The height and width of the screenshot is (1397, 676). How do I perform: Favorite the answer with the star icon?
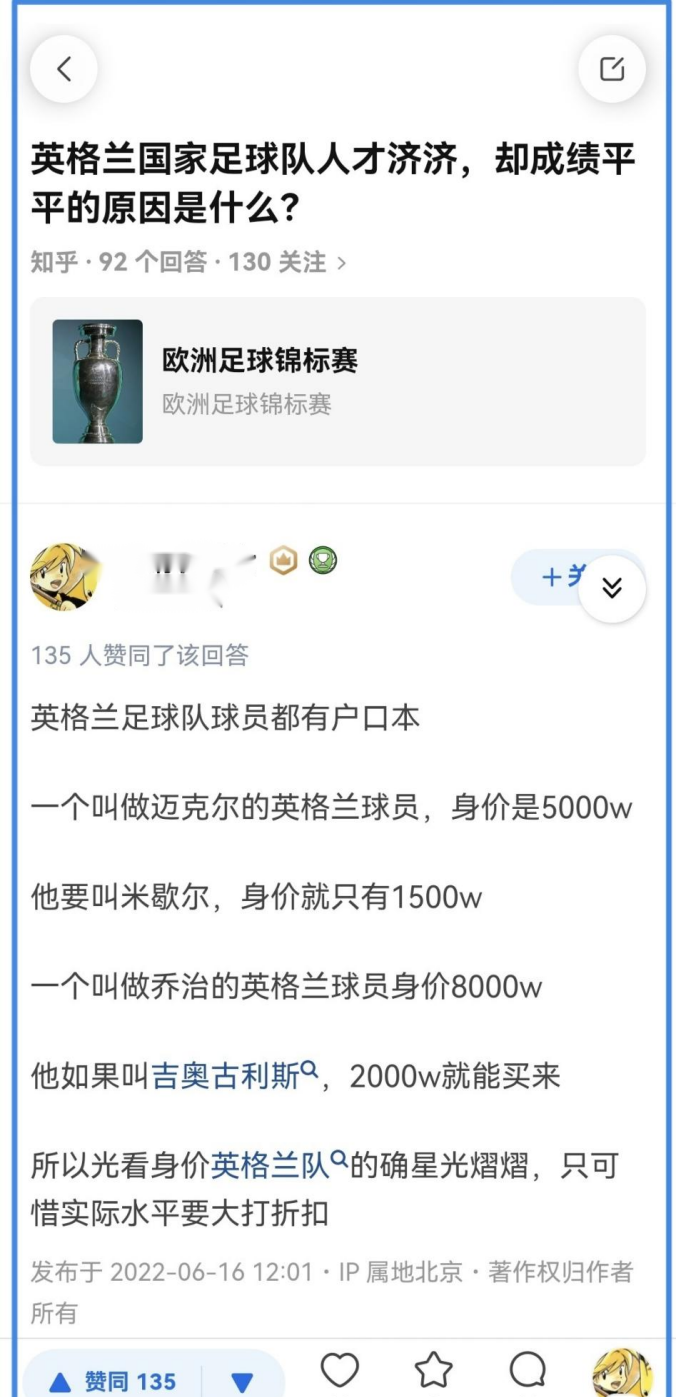click(x=433, y=1369)
